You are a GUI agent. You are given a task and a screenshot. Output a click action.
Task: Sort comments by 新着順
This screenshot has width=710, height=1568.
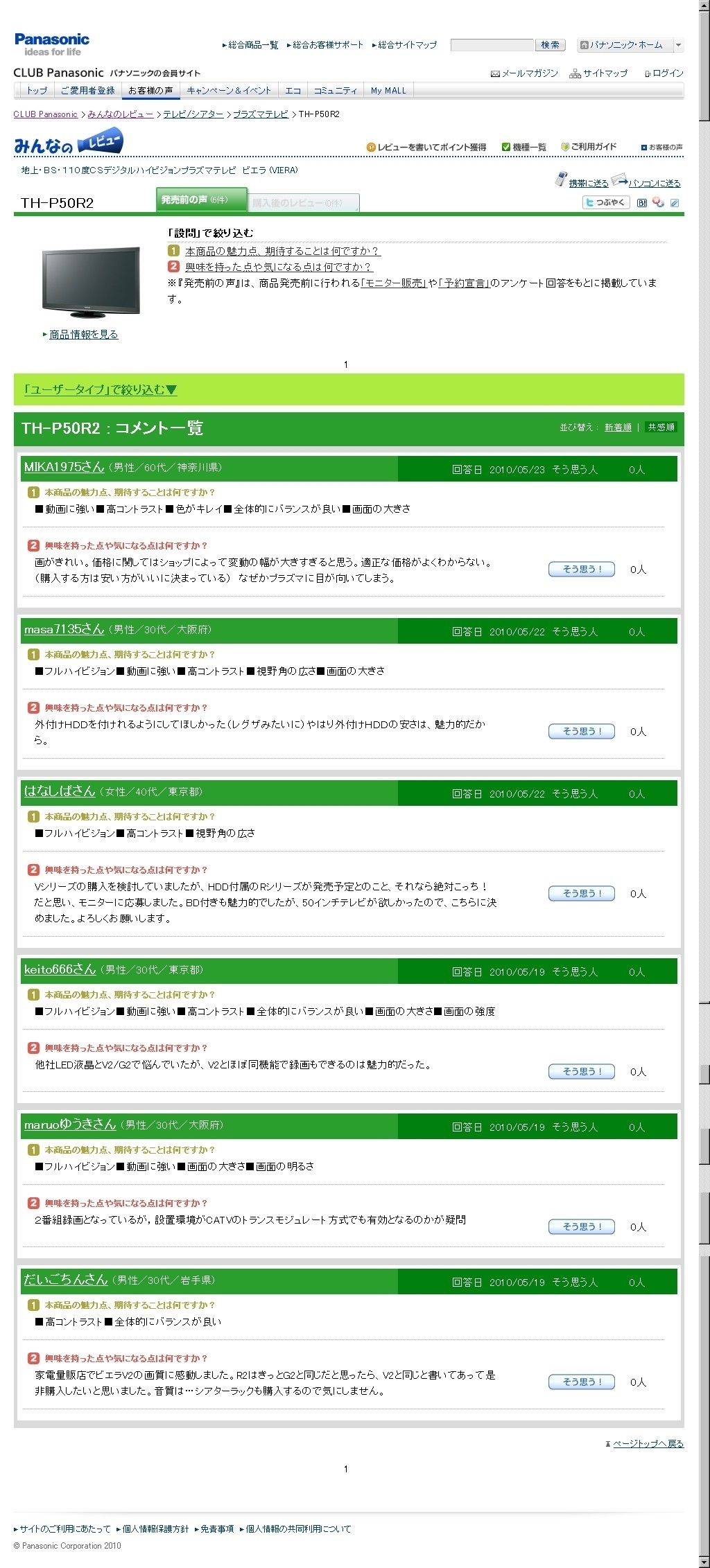tap(618, 428)
